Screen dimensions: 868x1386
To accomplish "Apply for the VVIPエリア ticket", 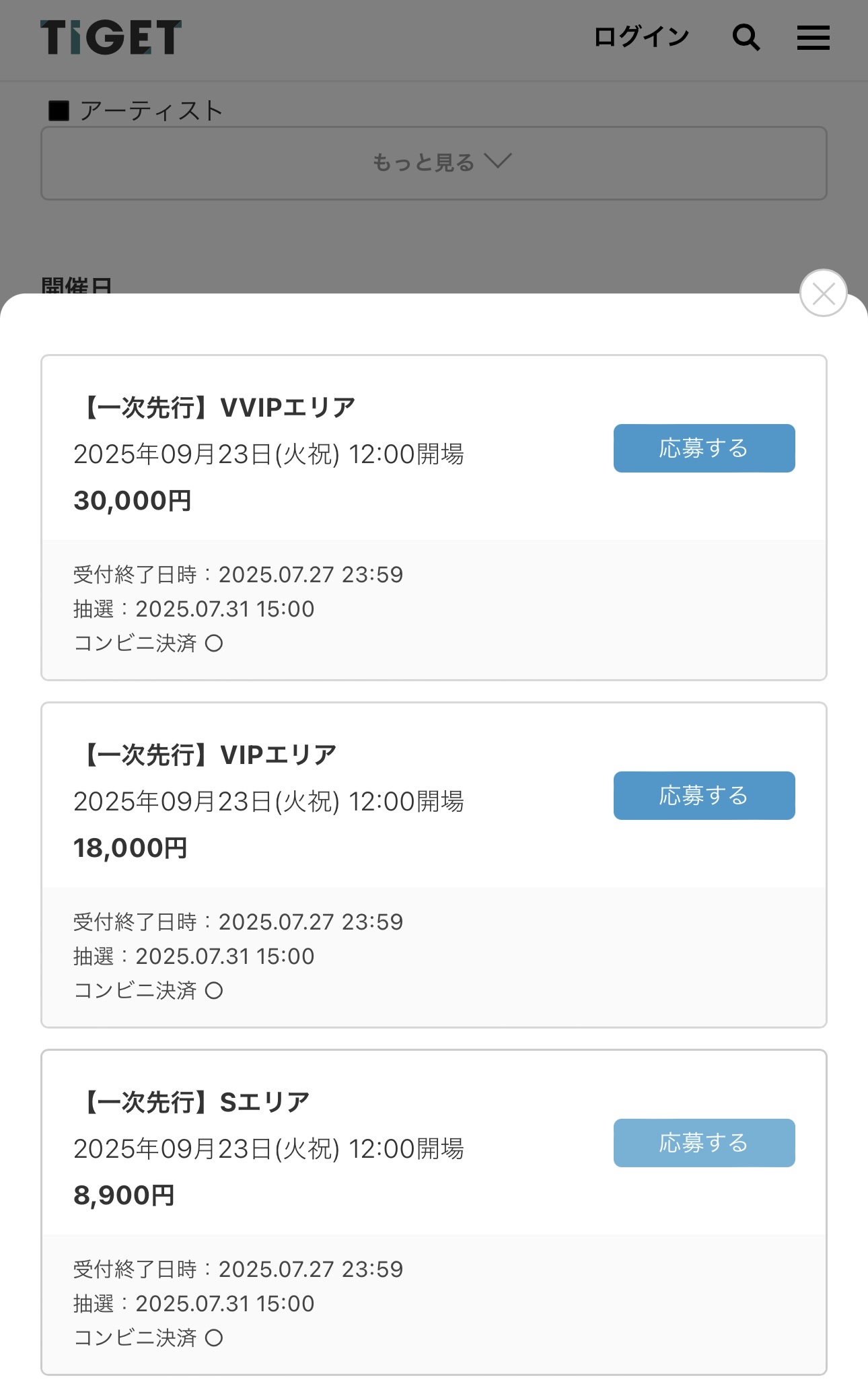I will (704, 448).
